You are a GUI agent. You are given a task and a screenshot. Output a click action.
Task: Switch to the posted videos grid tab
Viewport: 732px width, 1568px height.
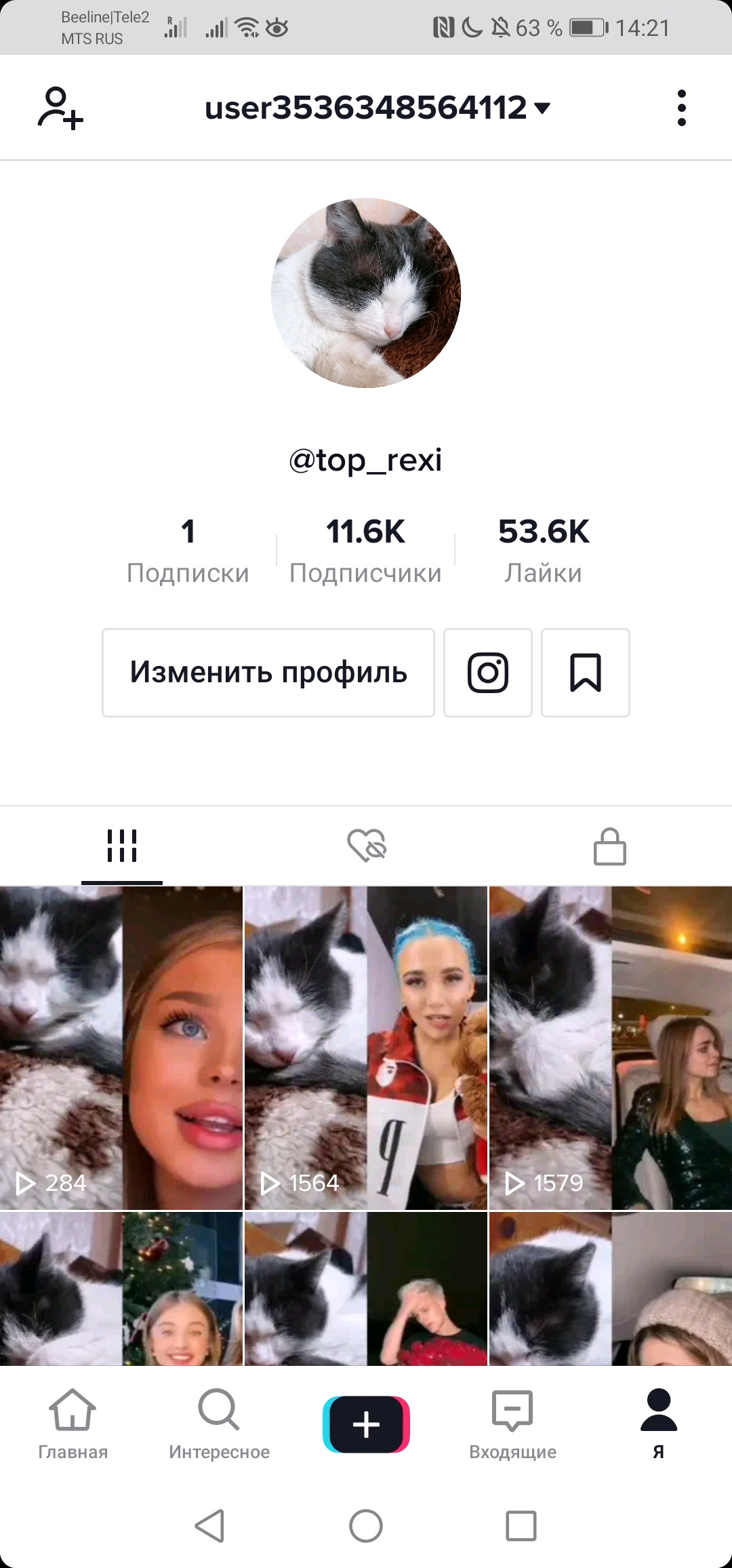click(x=122, y=846)
